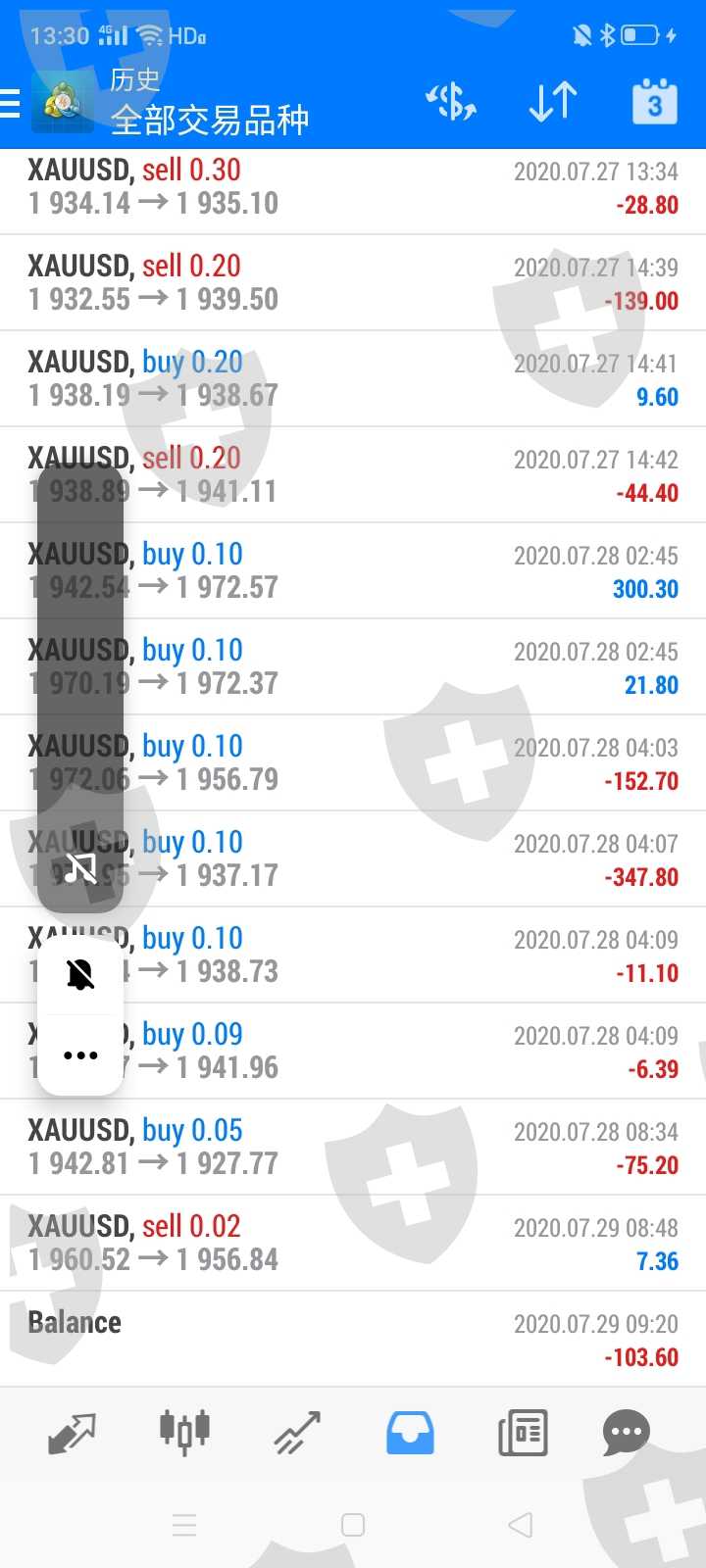The height and width of the screenshot is (1568, 706).
Task: Open the chat messages tab
Action: tap(627, 1434)
